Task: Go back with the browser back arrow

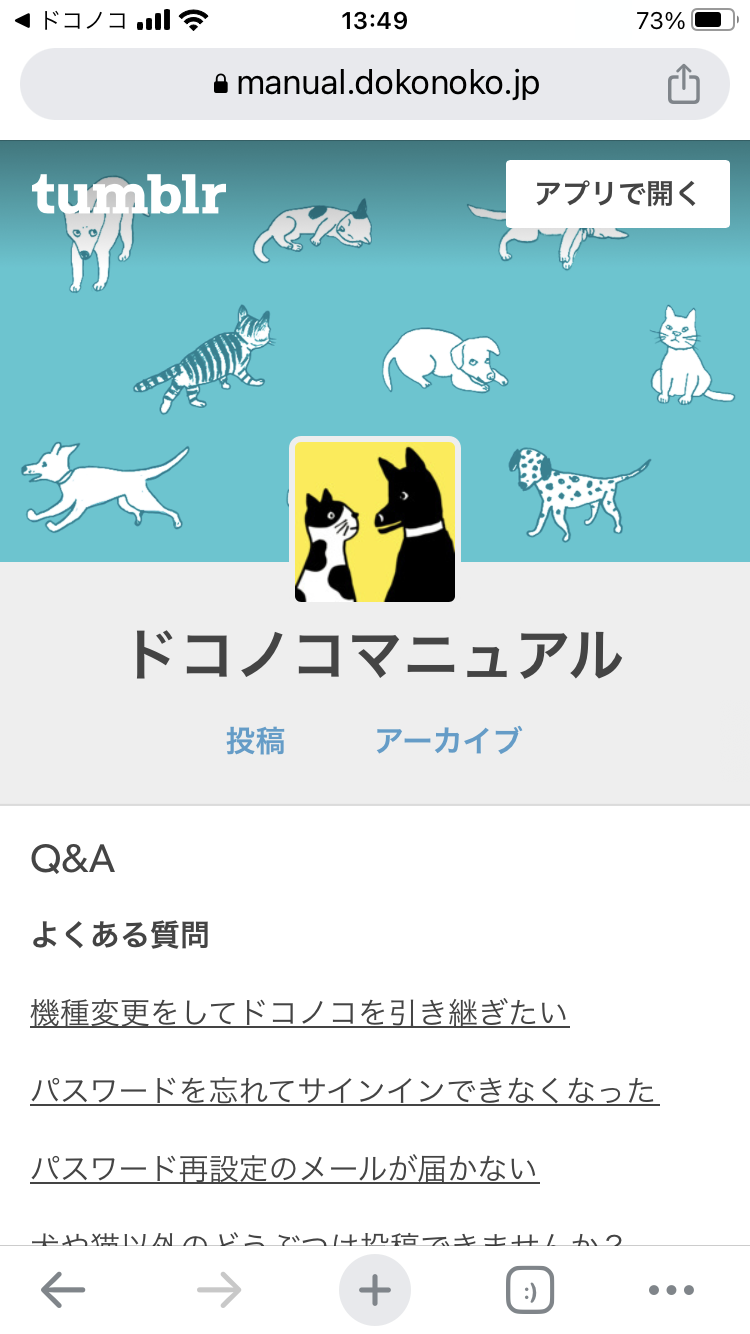Action: tap(62, 1290)
